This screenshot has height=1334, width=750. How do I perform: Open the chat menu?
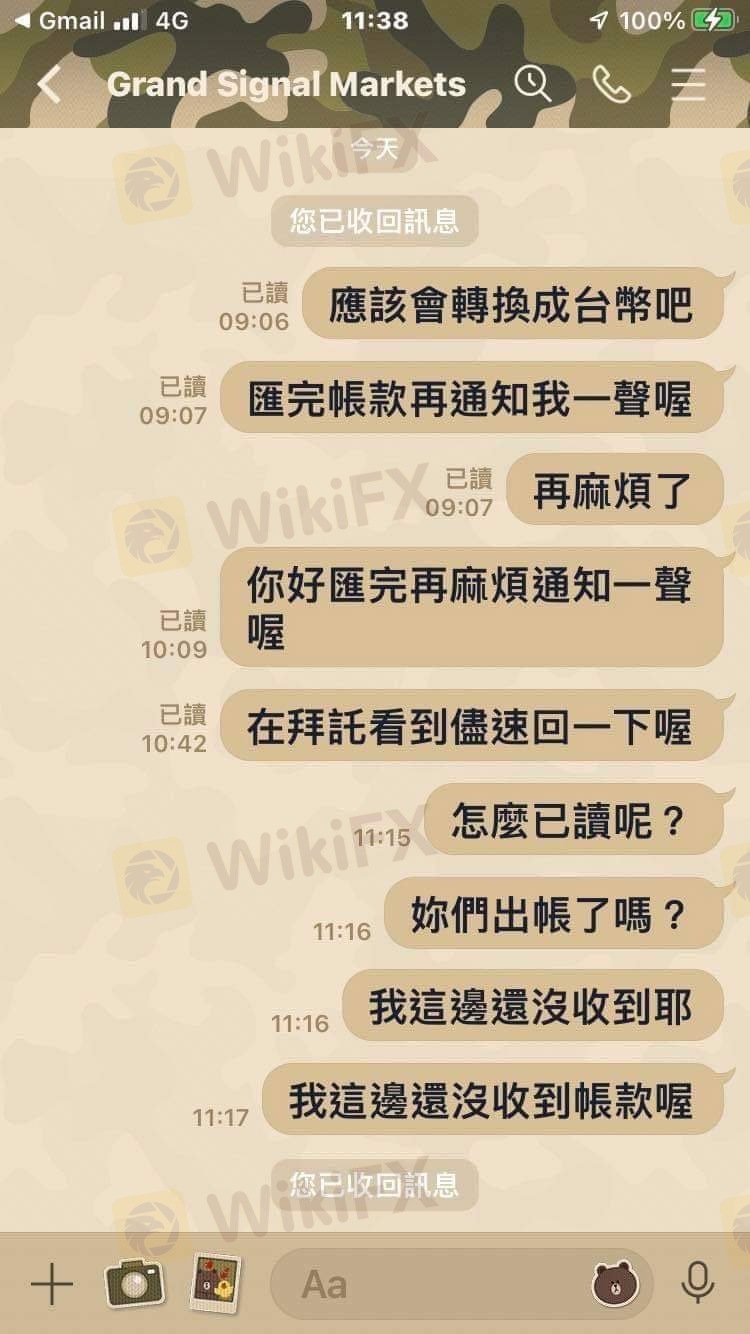pyautogui.click(x=688, y=85)
